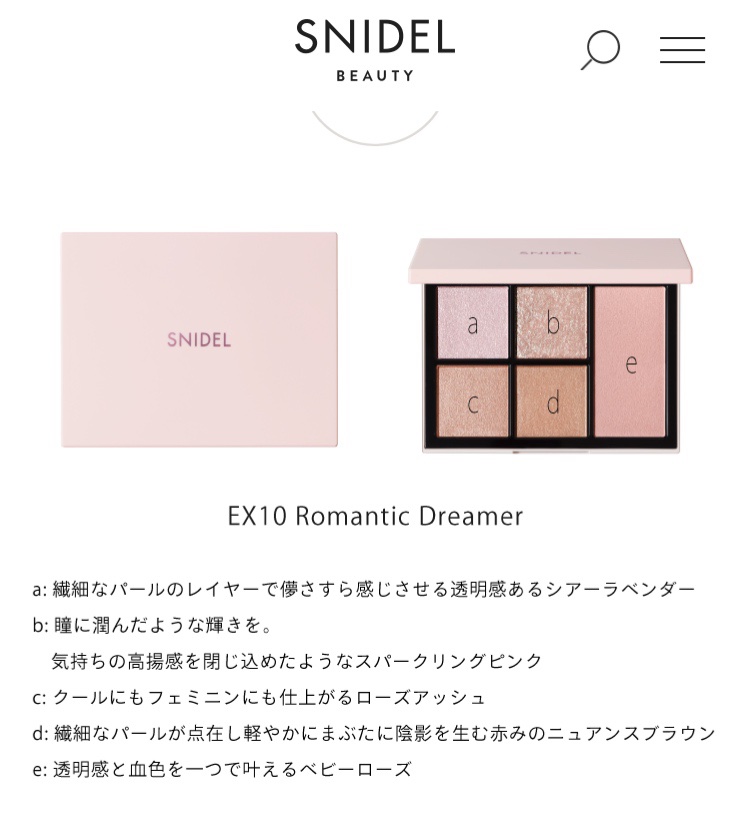Open the search magnifier icon

[x=601, y=50]
